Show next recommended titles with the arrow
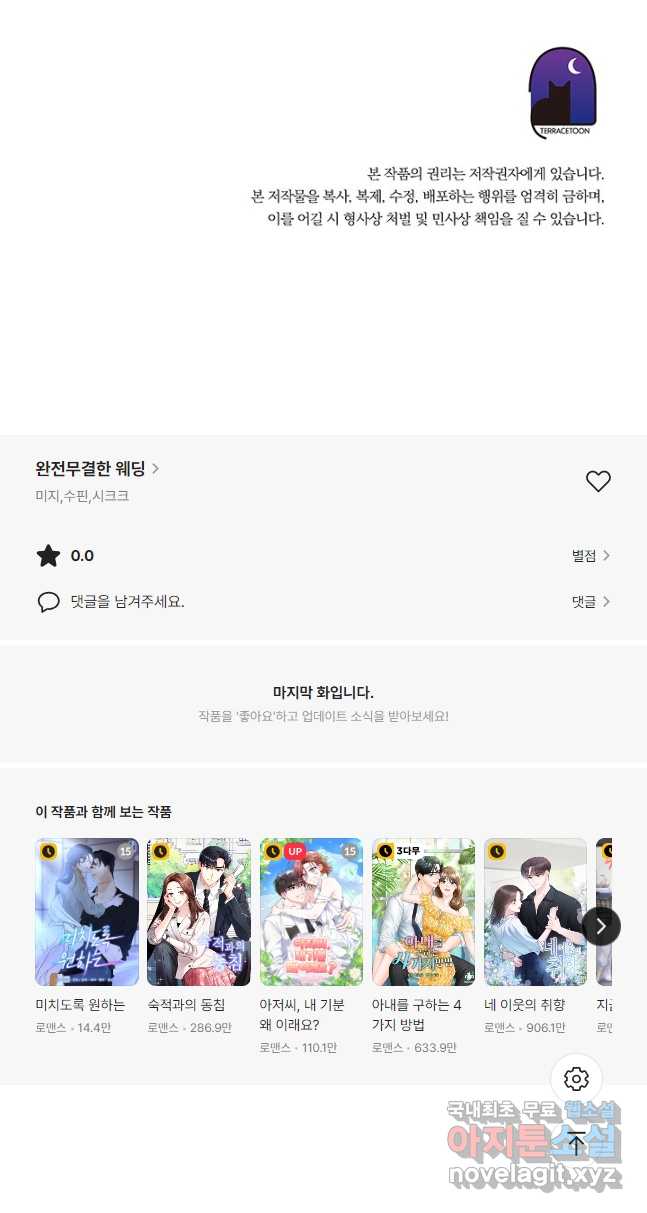The height and width of the screenshot is (1213, 647). [601, 926]
